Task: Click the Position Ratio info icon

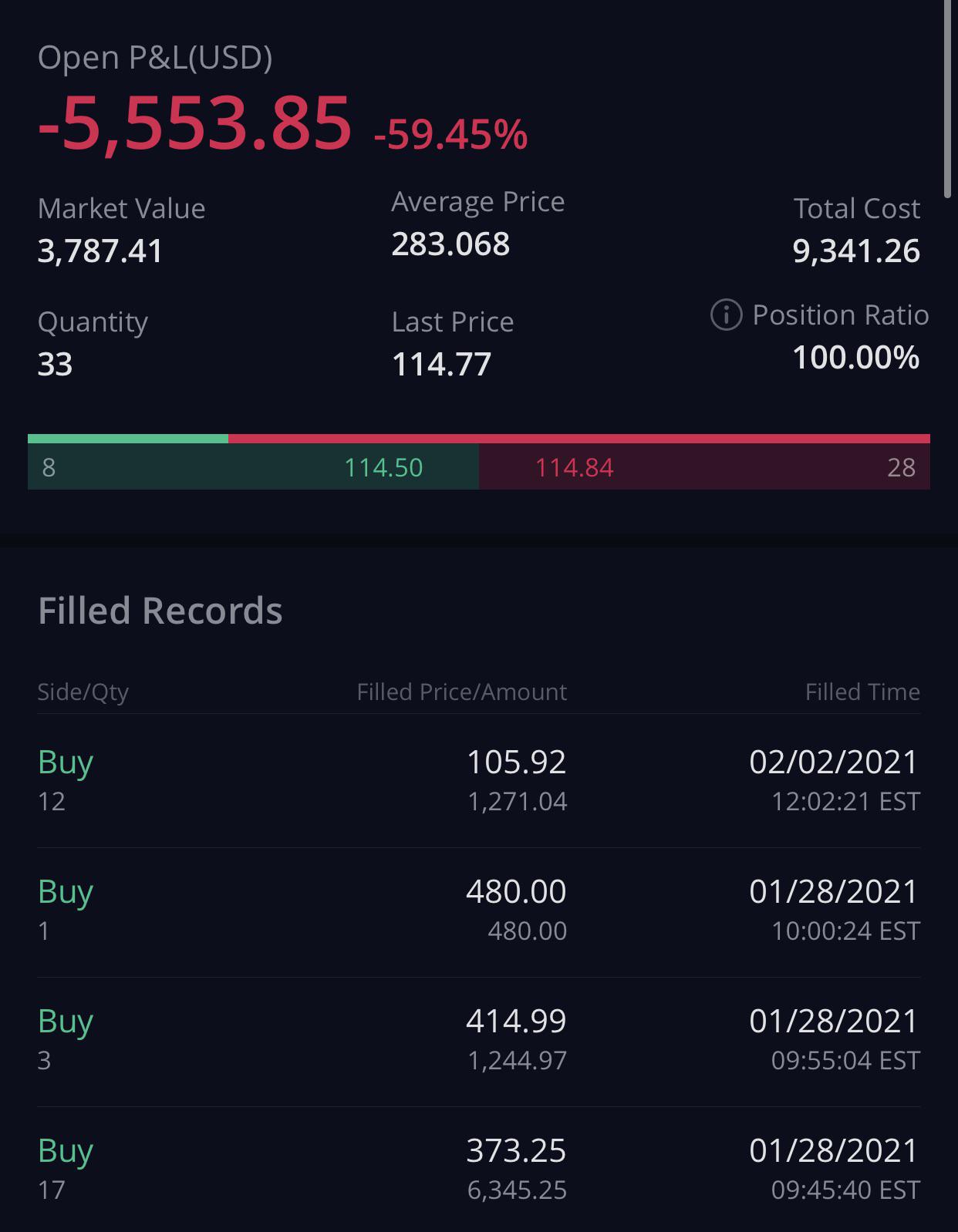Action: pyautogui.click(x=725, y=315)
